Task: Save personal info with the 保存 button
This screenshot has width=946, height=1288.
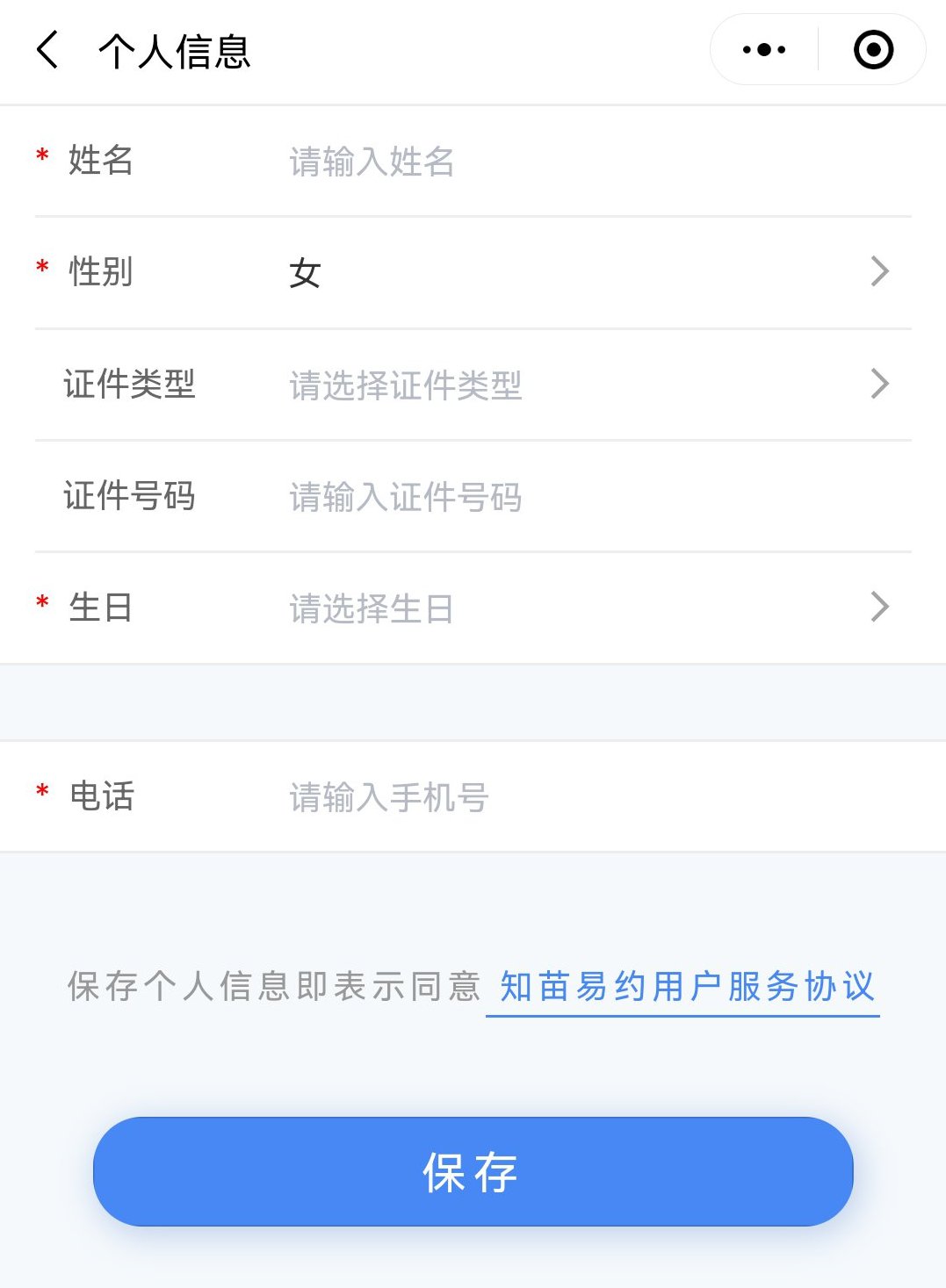Action: [473, 1171]
